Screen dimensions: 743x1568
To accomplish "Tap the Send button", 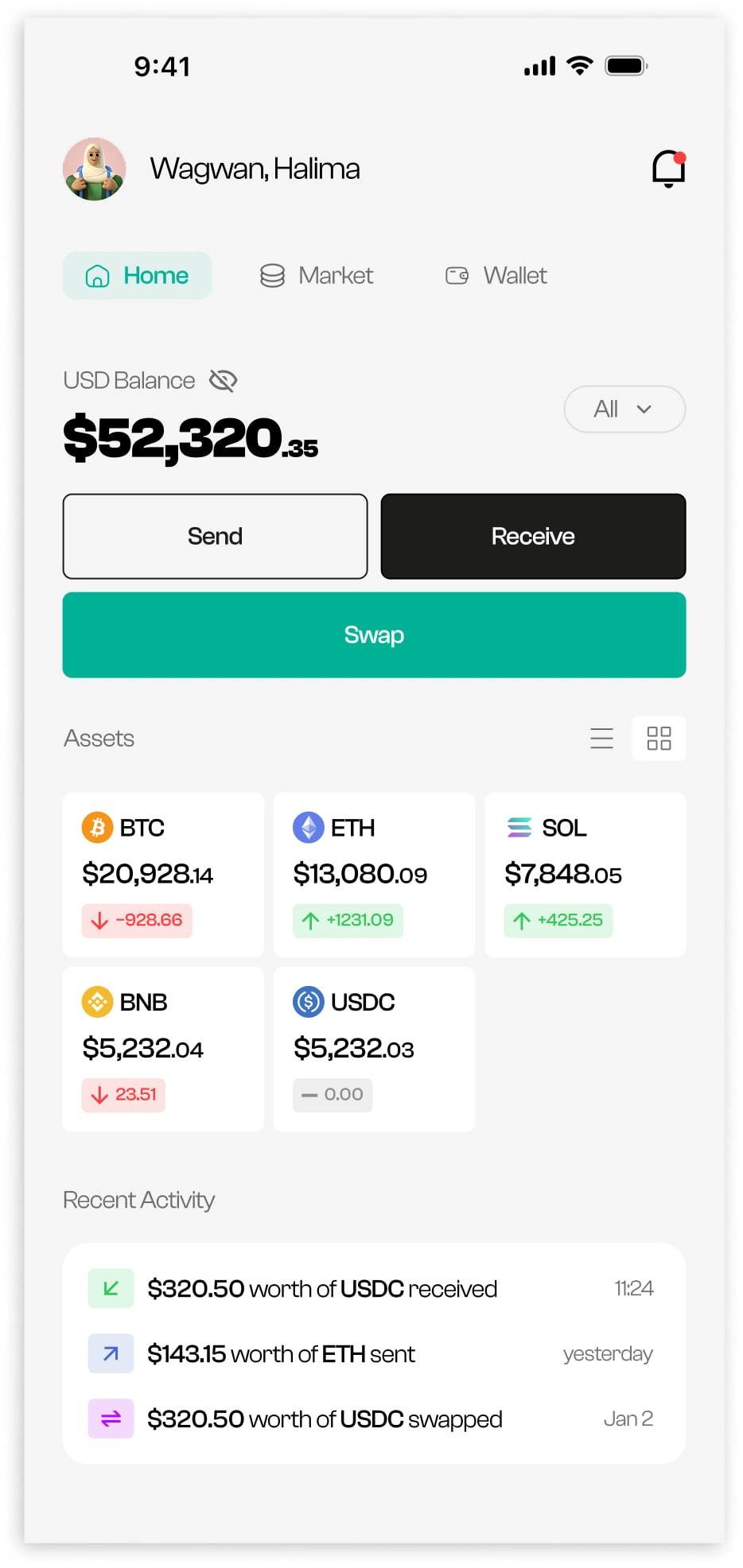I will click(x=215, y=537).
